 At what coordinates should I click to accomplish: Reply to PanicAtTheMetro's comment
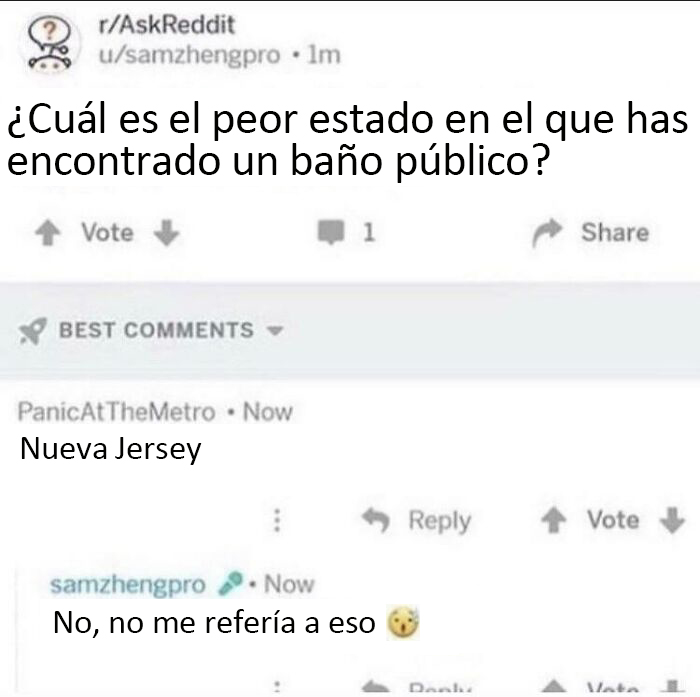click(418, 521)
